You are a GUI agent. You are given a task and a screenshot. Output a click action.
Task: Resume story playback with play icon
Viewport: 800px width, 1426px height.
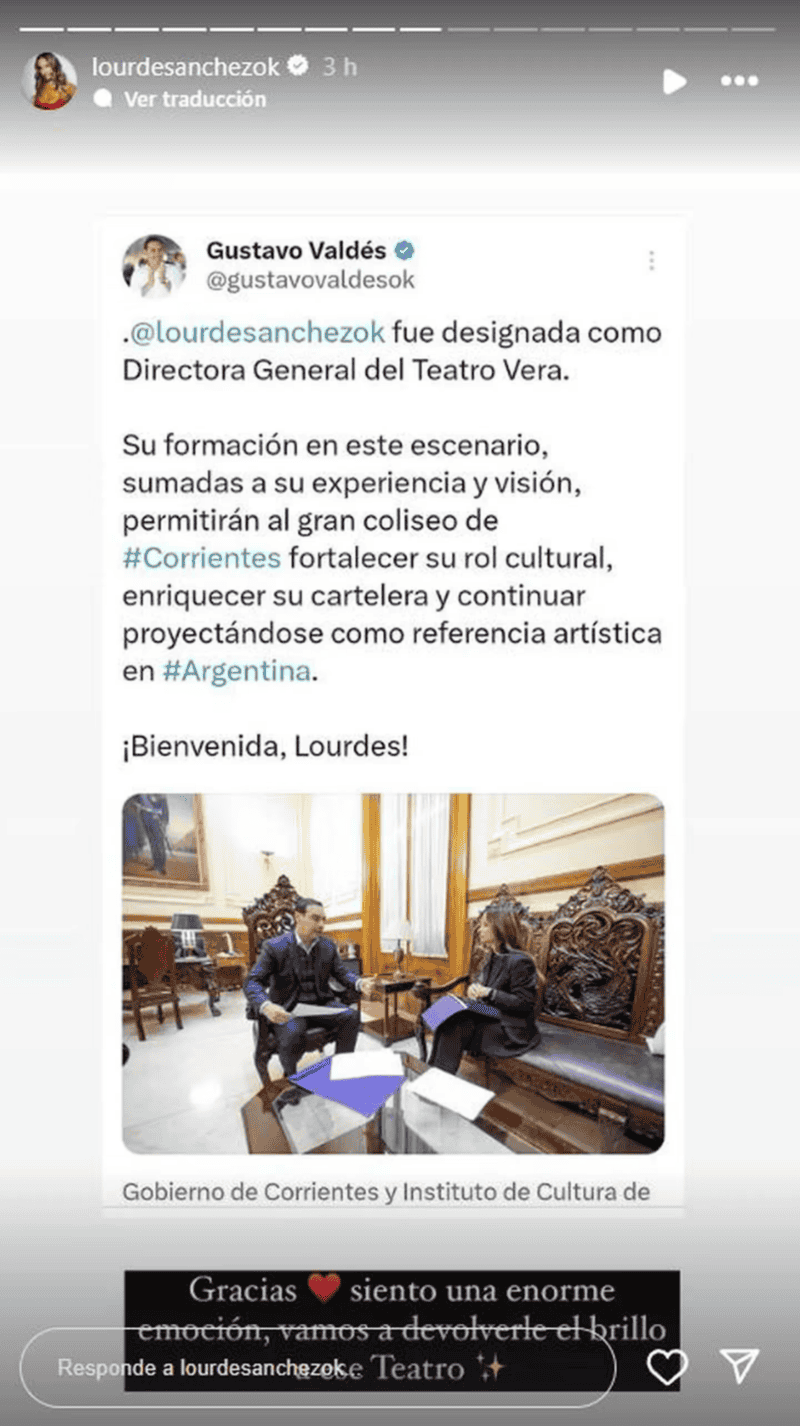pos(675,82)
